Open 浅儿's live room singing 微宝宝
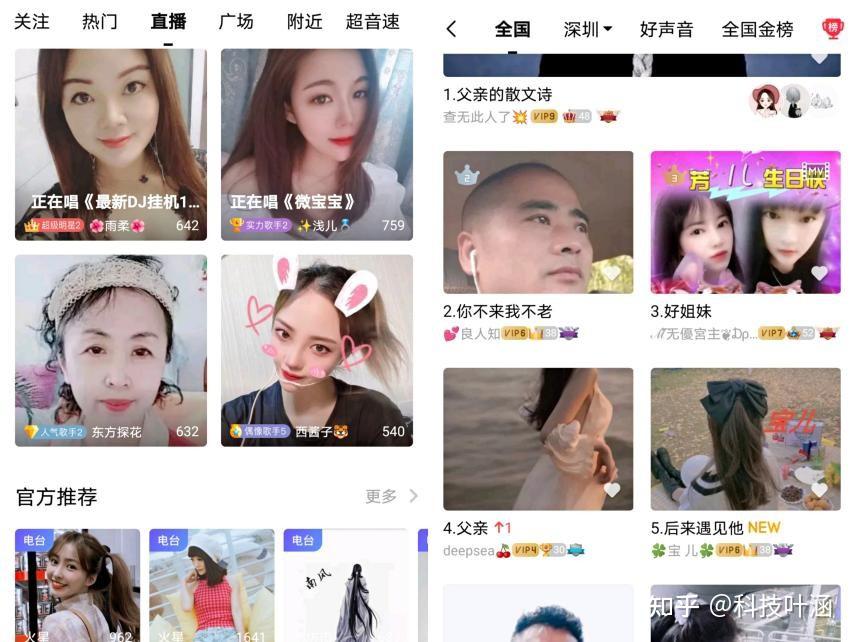The width and height of the screenshot is (856, 642). 316,144
